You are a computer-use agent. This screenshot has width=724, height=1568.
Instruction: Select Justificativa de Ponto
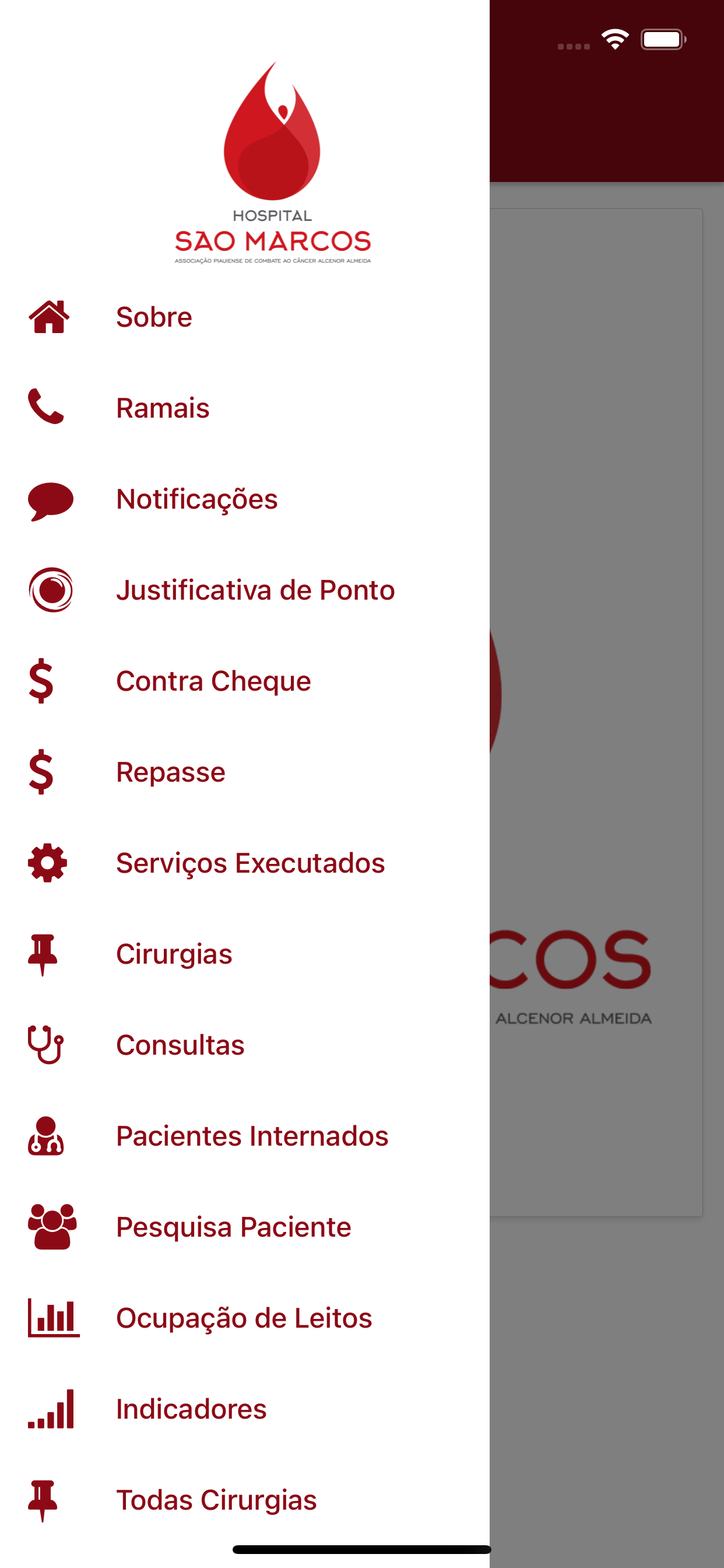click(x=245, y=590)
